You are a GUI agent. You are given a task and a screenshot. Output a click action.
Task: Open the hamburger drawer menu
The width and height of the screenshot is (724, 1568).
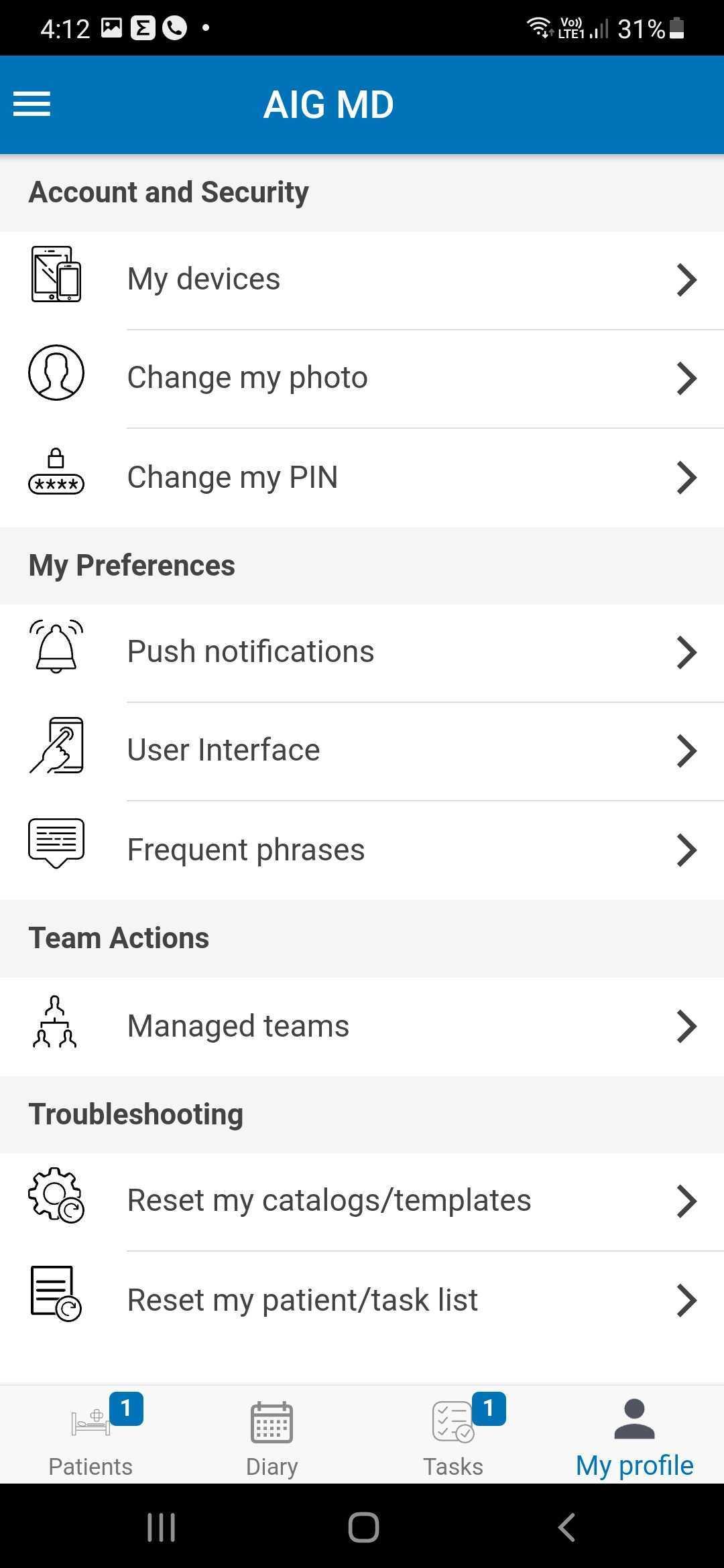[32, 104]
